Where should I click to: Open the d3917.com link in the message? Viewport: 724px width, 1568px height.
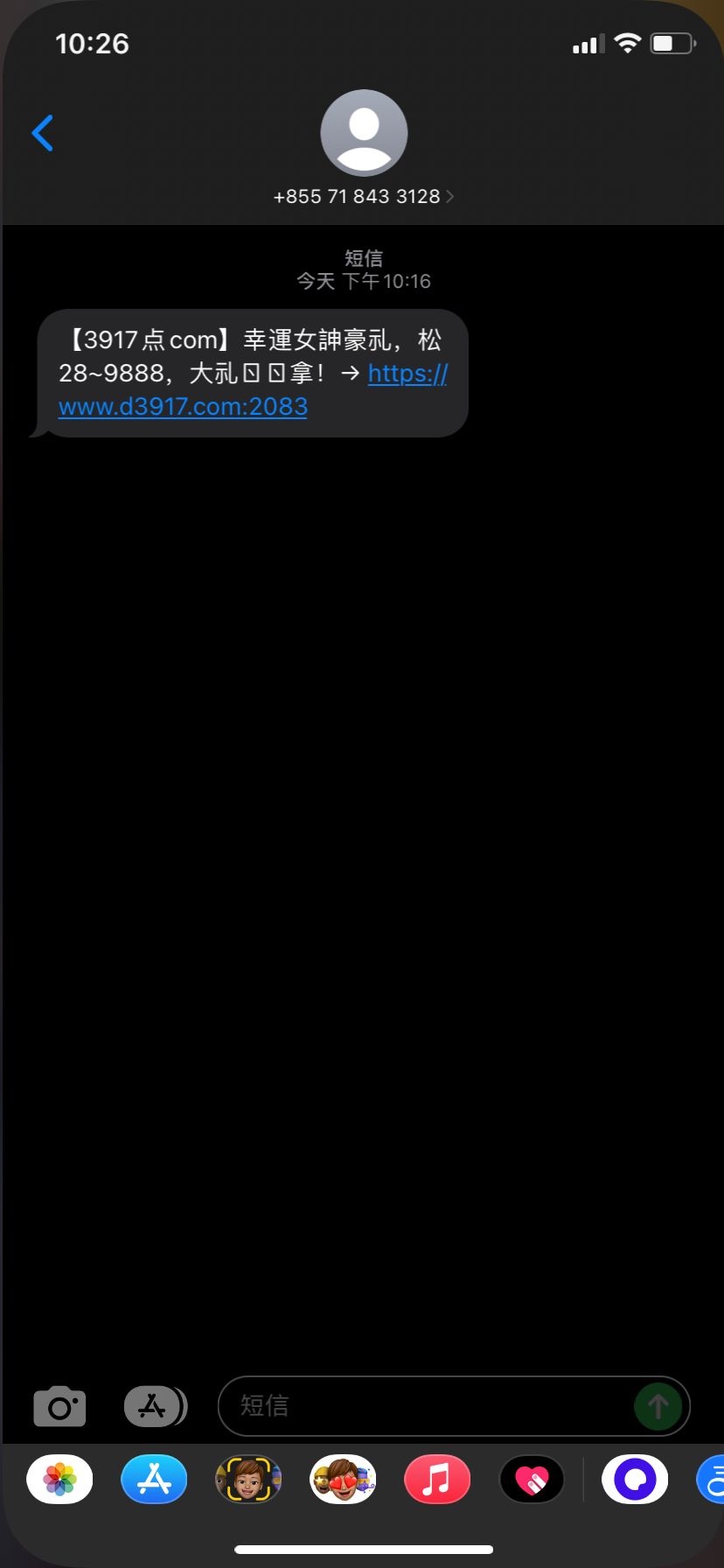(x=183, y=407)
